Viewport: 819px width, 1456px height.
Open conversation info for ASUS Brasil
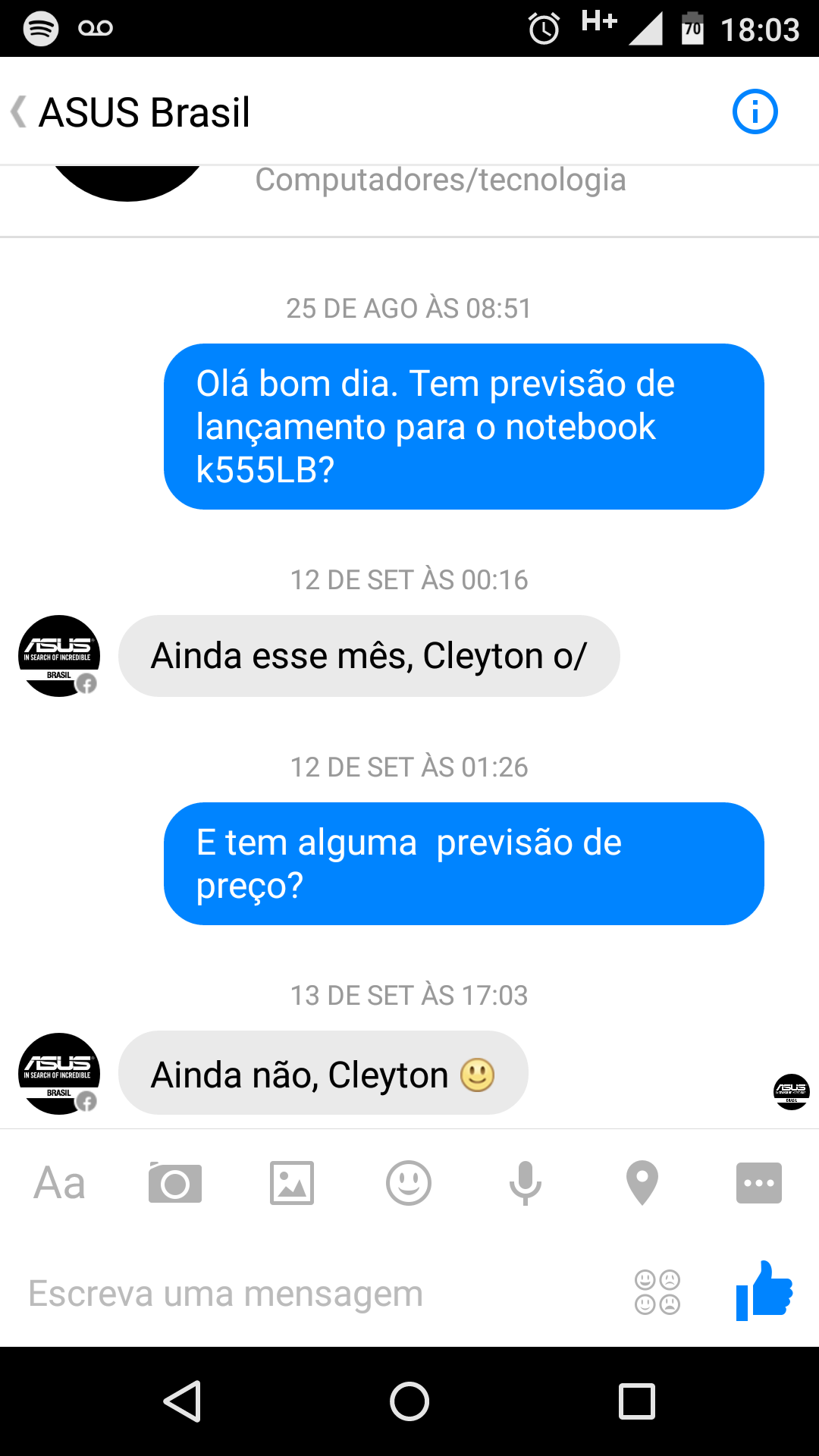coord(755,111)
